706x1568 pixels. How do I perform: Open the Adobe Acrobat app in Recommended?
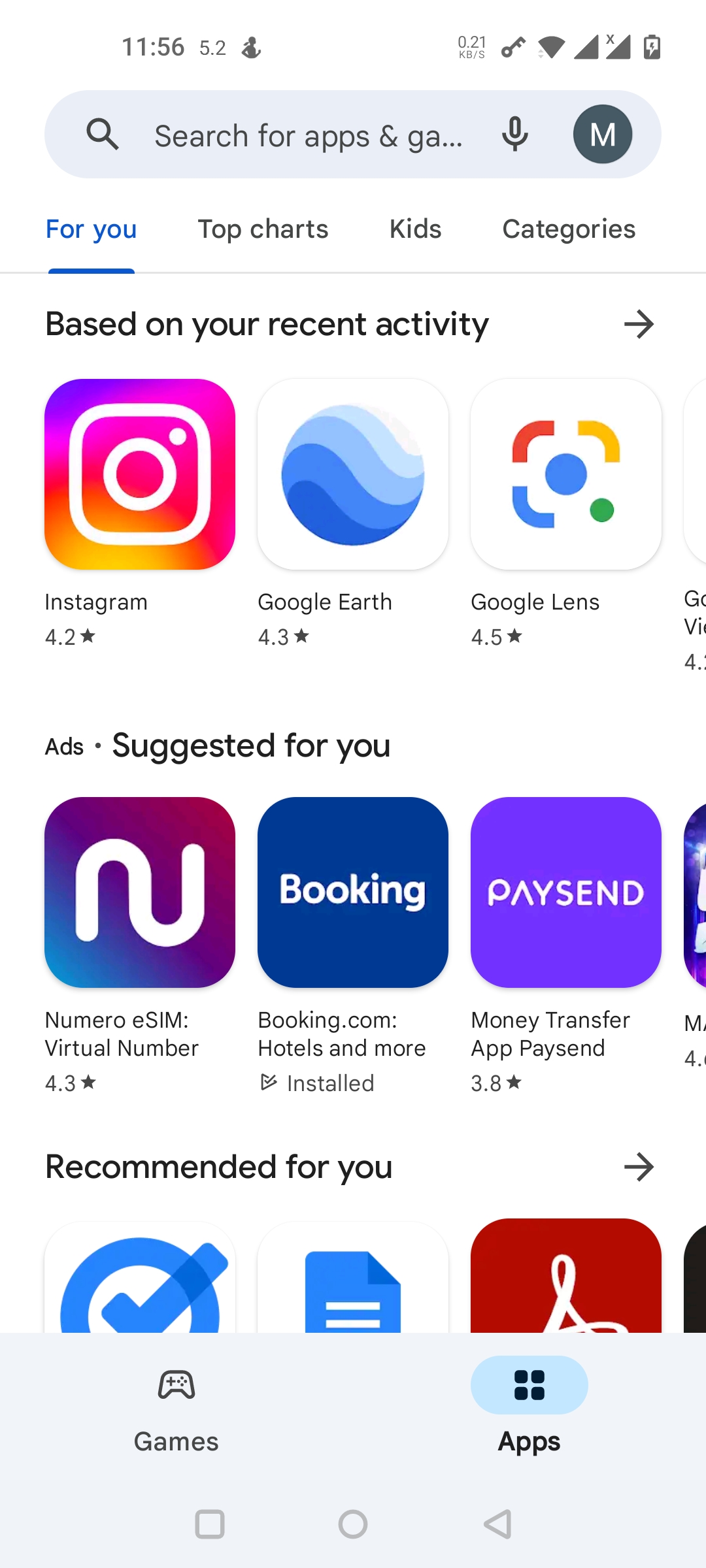tap(566, 1275)
